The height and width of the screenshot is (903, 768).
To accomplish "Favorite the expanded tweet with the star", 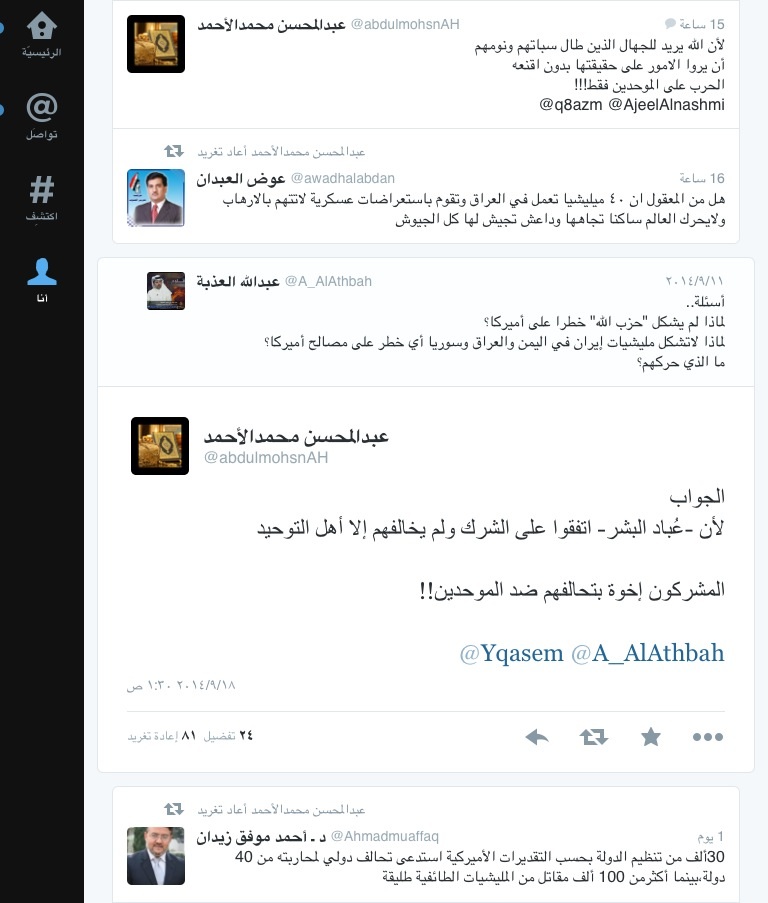I will tap(651, 737).
